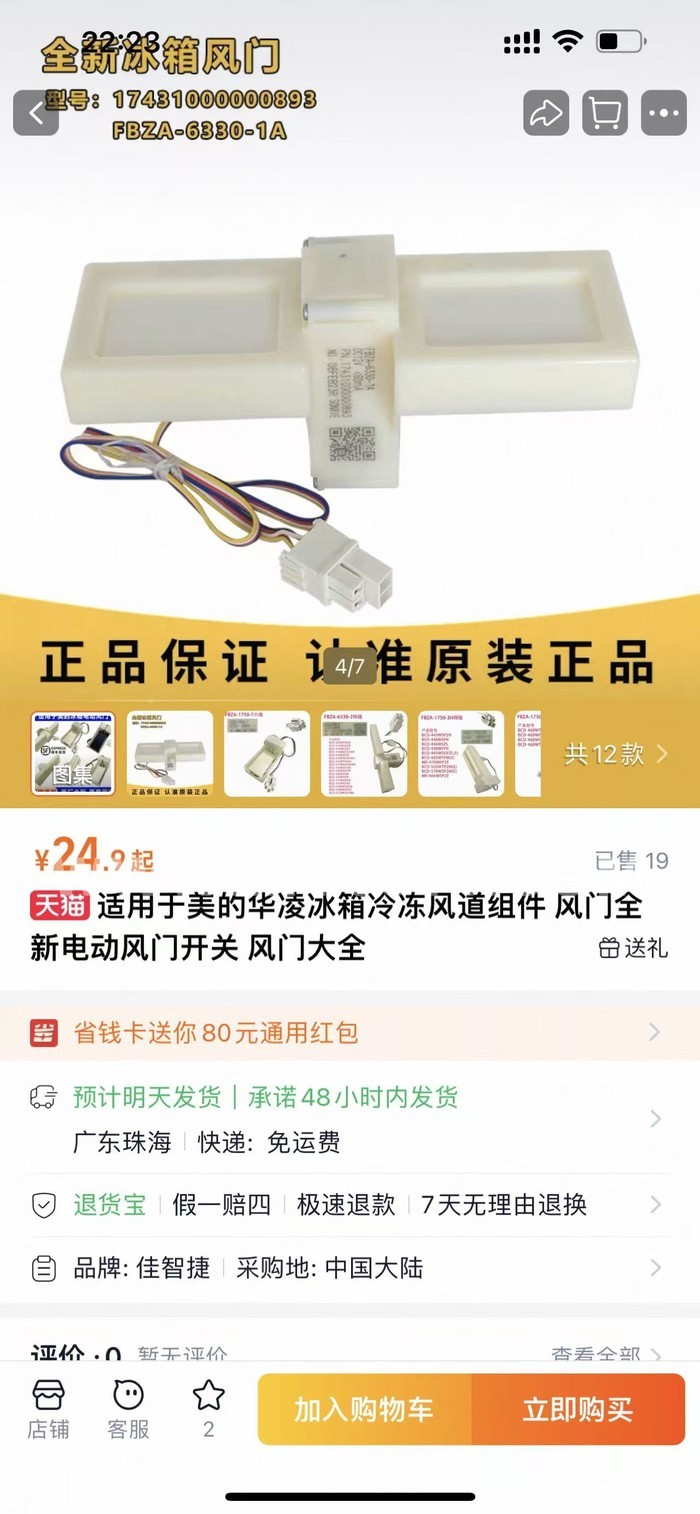Image resolution: width=700 pixels, height=1514 pixels.
Task: Favorite this item with the star
Action: pos(208,1409)
